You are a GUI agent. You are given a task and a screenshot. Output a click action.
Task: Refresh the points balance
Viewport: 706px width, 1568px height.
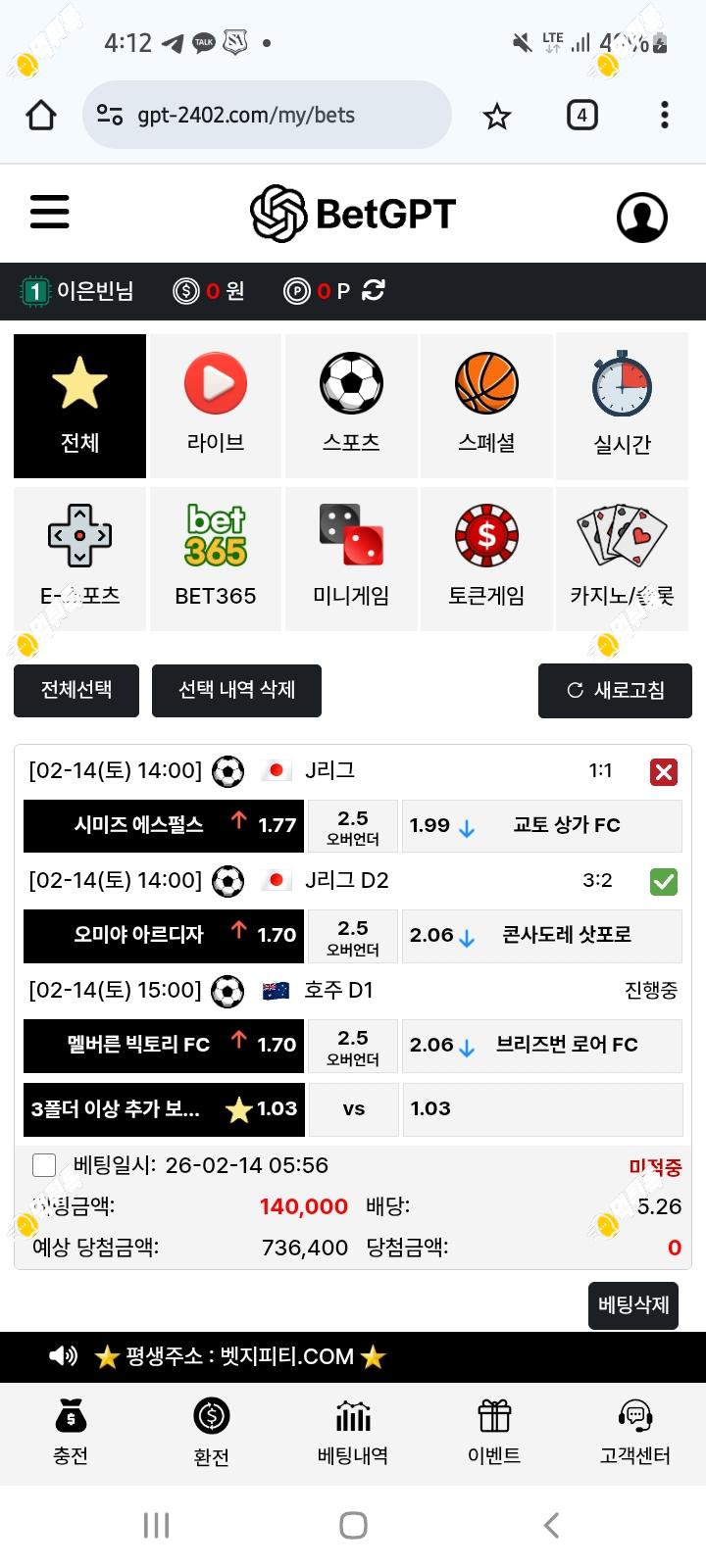point(374,290)
